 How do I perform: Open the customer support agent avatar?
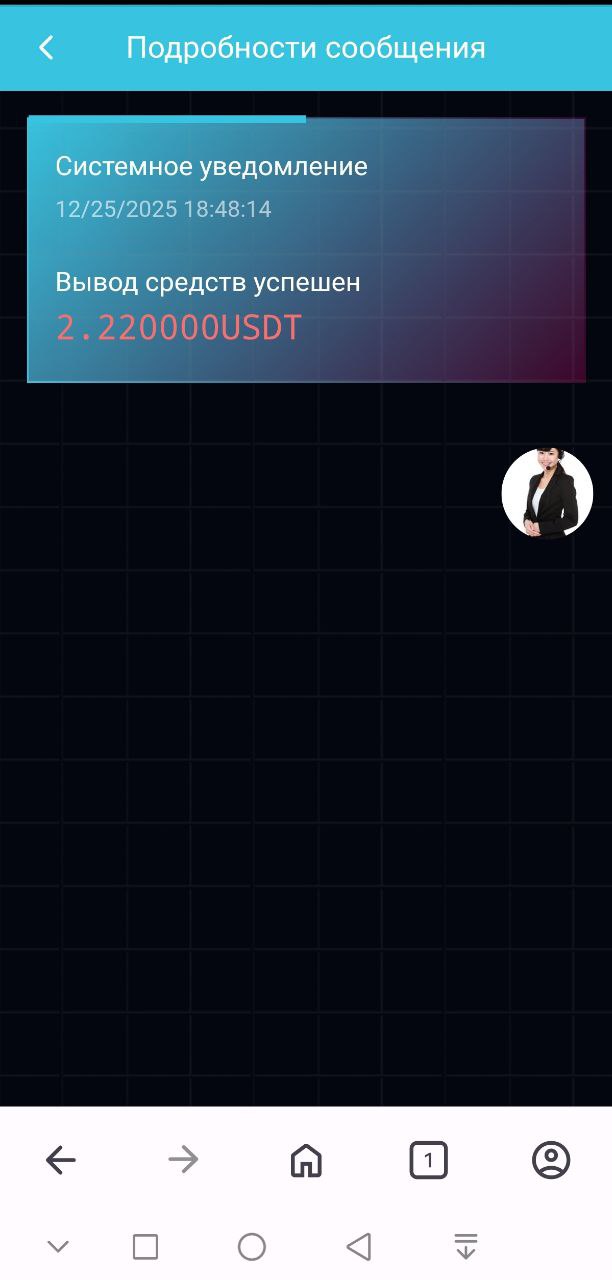click(547, 493)
